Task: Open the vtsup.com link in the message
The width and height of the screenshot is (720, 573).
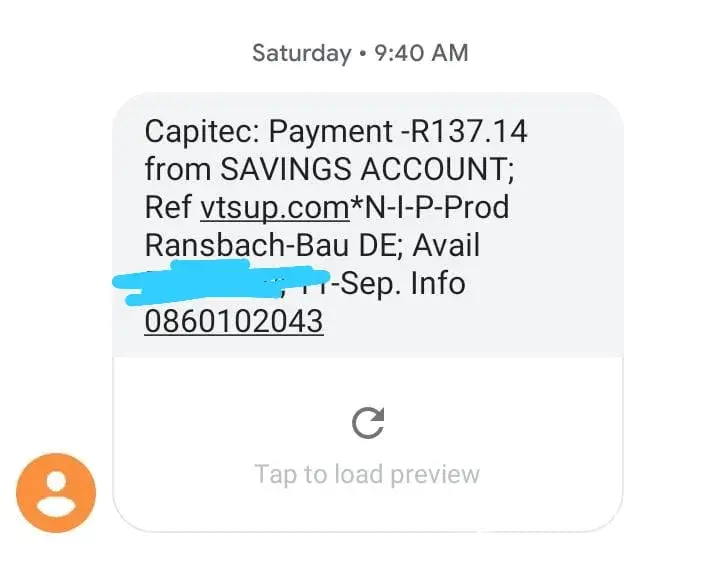Action: (x=273, y=208)
